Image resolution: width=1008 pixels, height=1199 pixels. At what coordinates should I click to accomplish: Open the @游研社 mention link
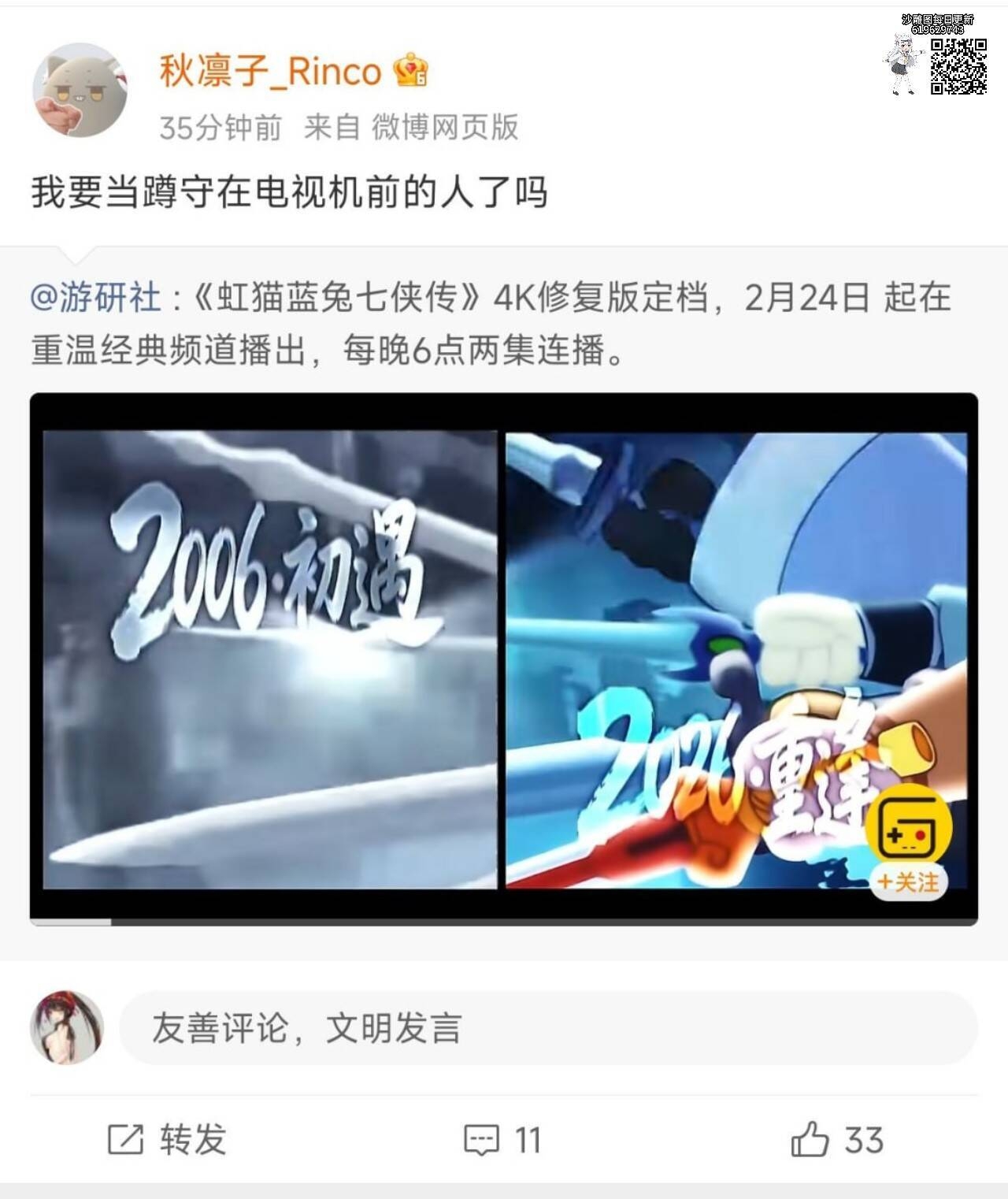pos(95,298)
